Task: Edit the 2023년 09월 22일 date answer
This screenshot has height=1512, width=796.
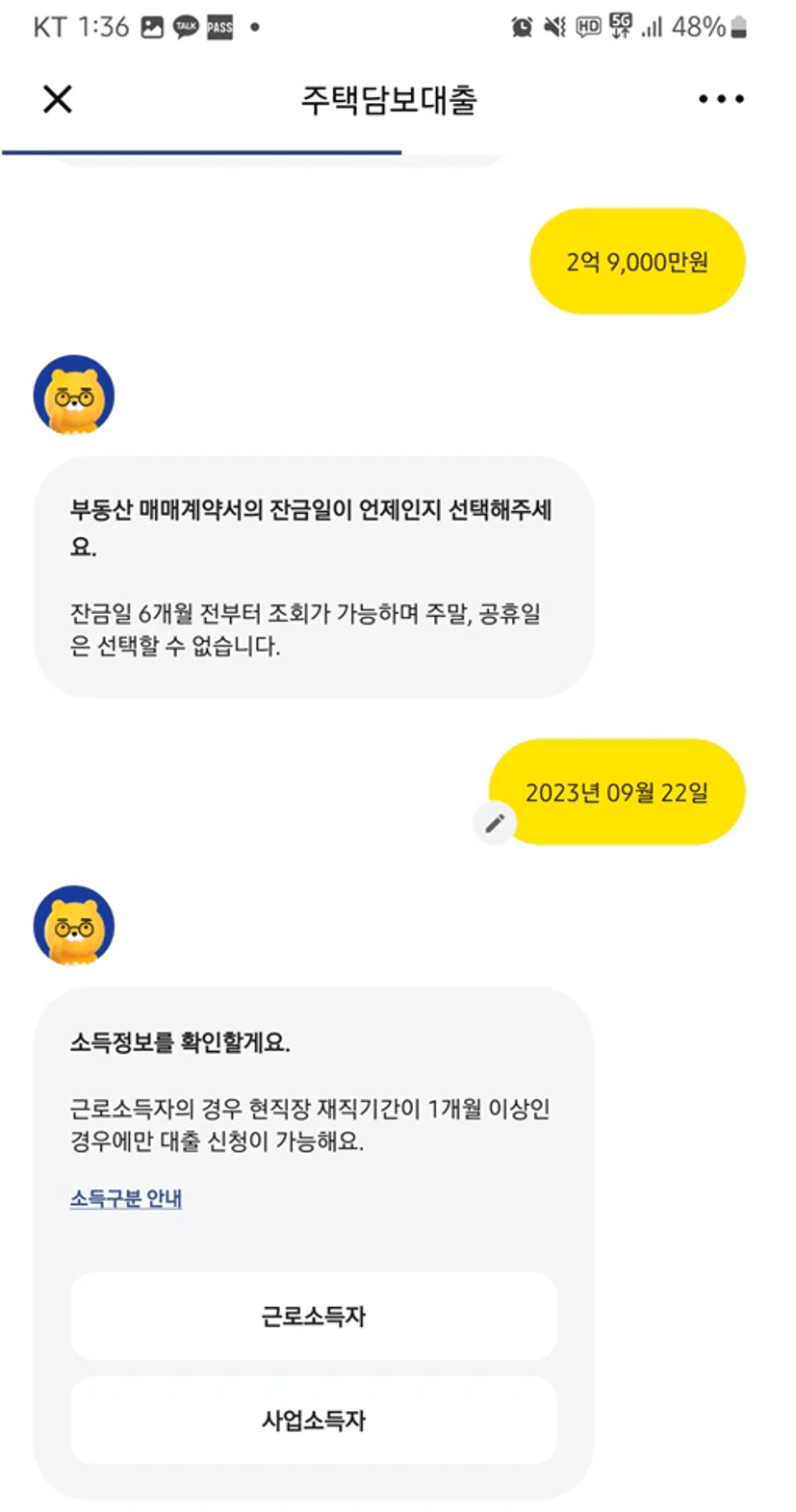Action: (495, 823)
